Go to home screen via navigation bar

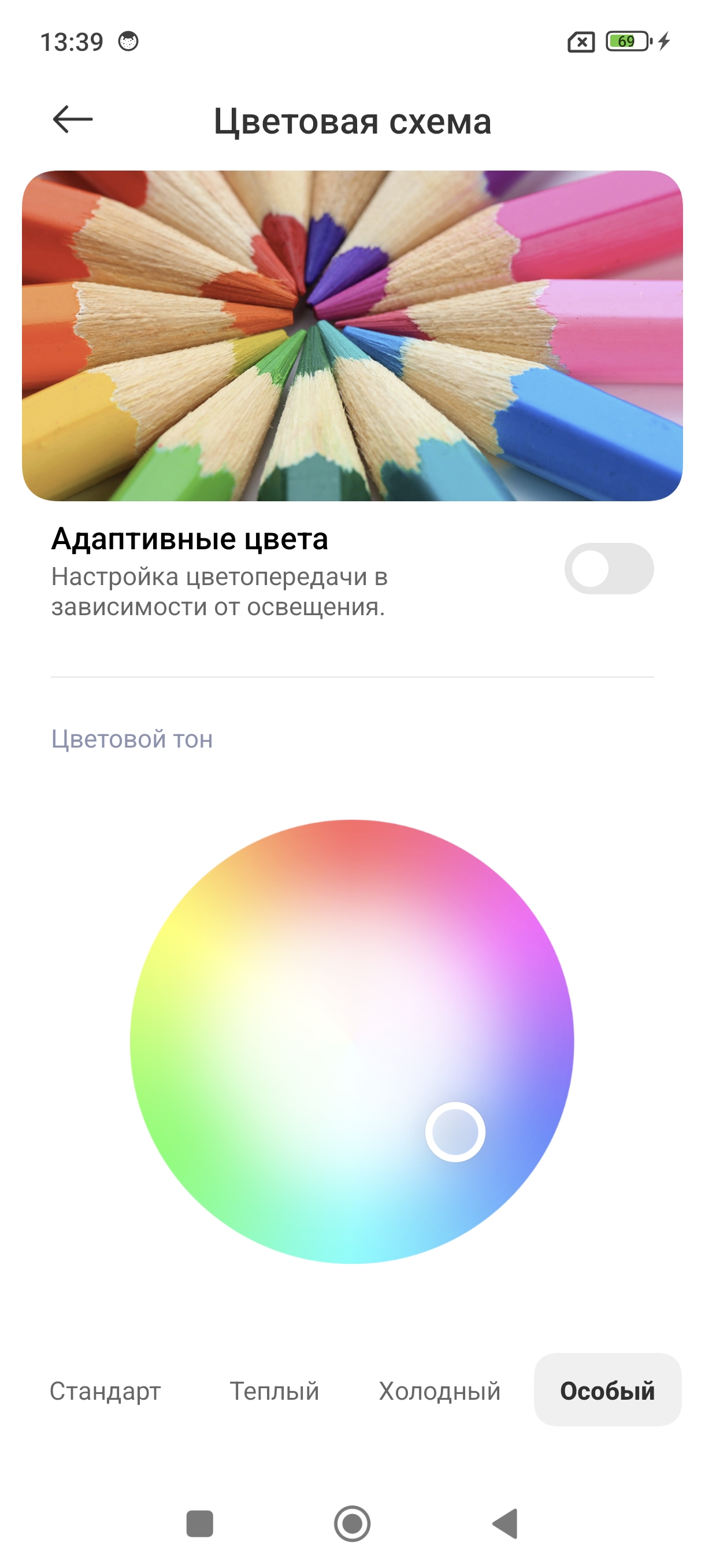click(x=352, y=1523)
